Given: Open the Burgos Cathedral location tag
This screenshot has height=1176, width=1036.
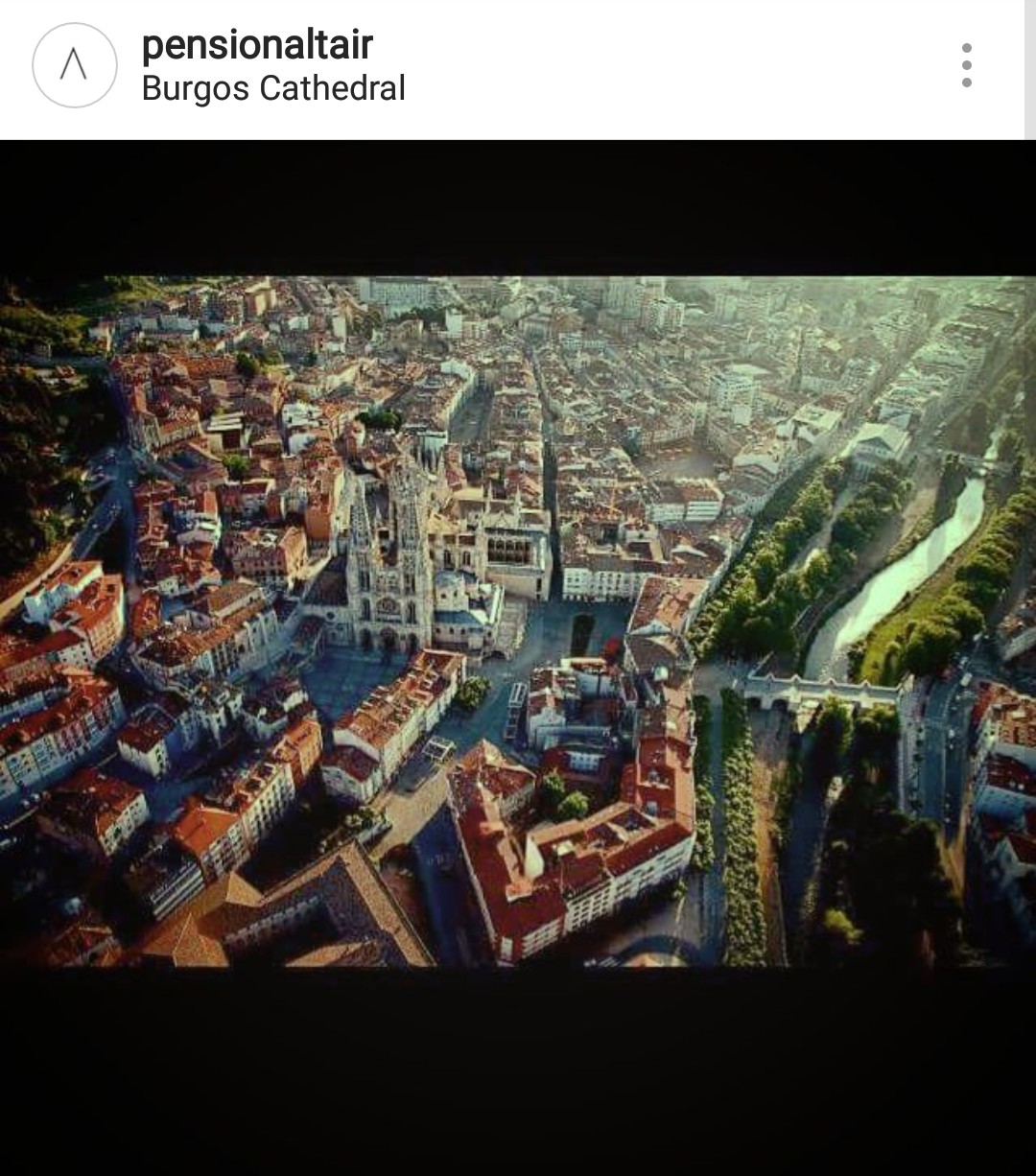Looking at the screenshot, I should coord(273,89).
